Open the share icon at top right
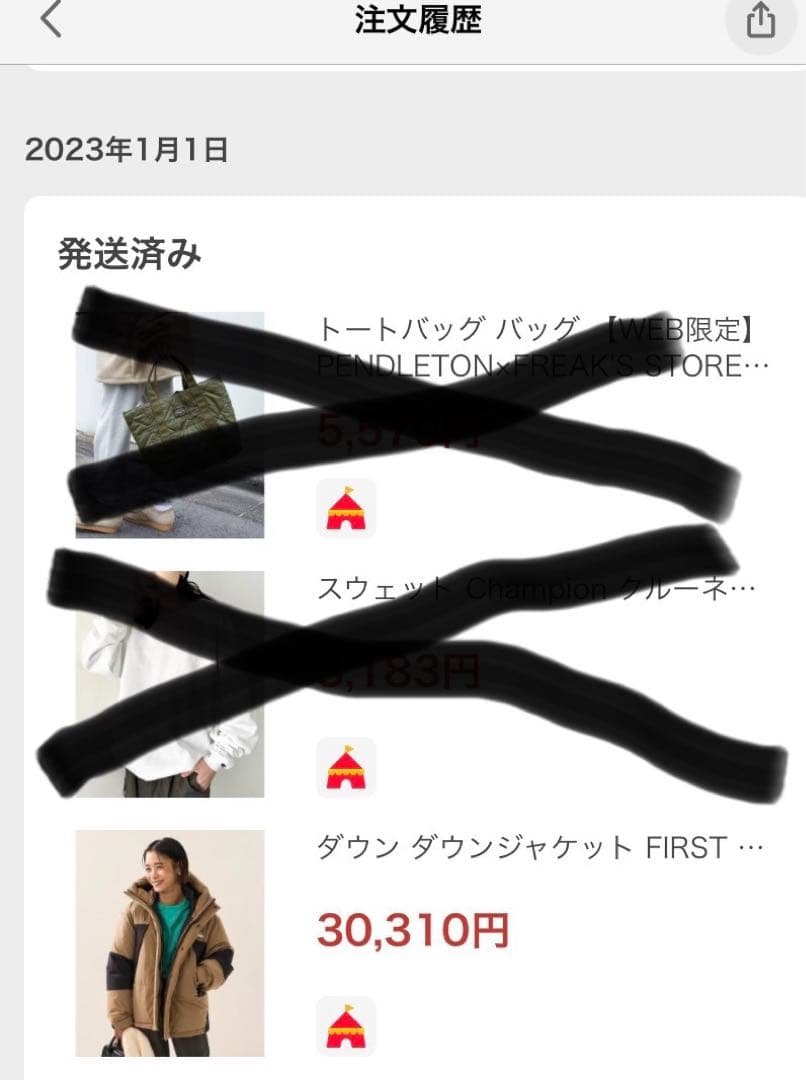The image size is (806, 1080). (x=762, y=22)
